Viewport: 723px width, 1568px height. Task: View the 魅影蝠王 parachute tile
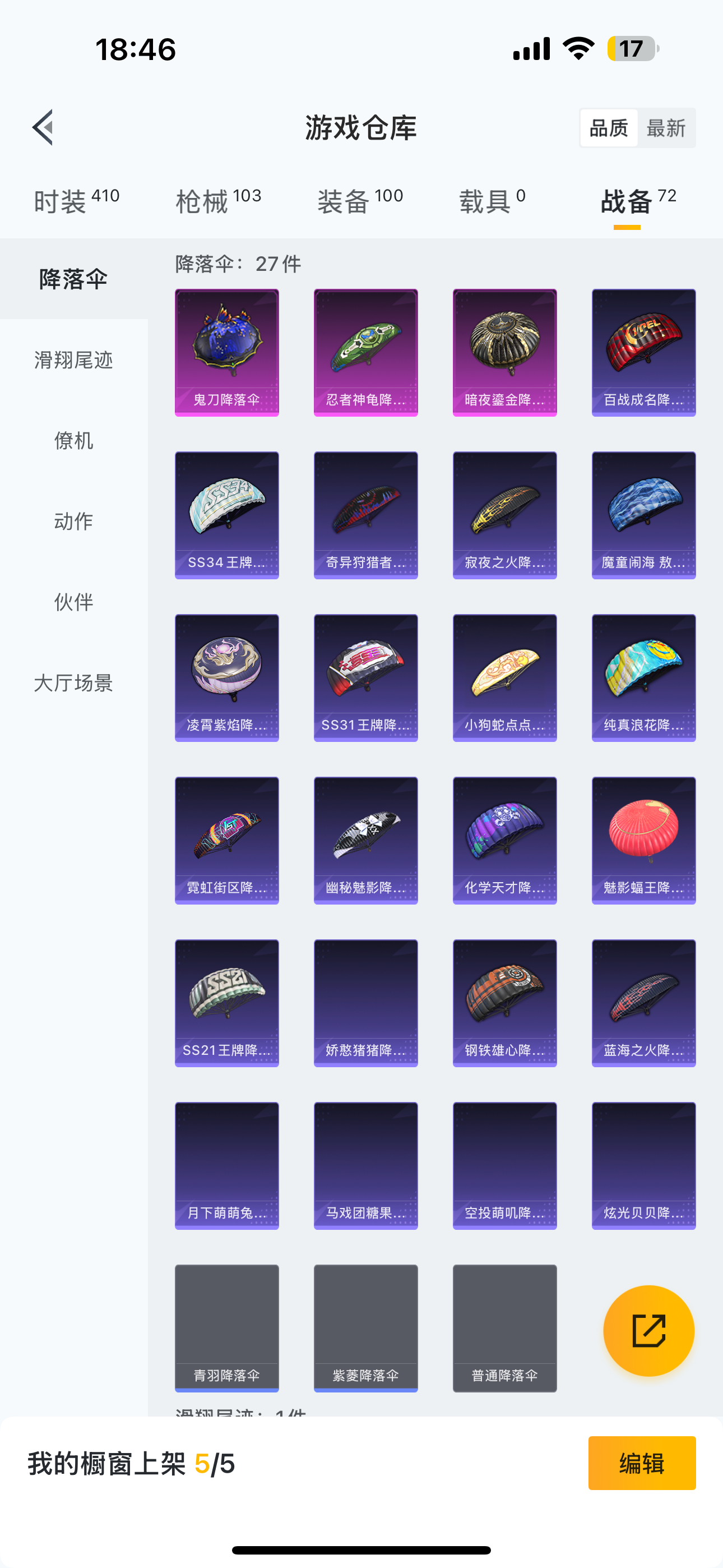point(643,840)
